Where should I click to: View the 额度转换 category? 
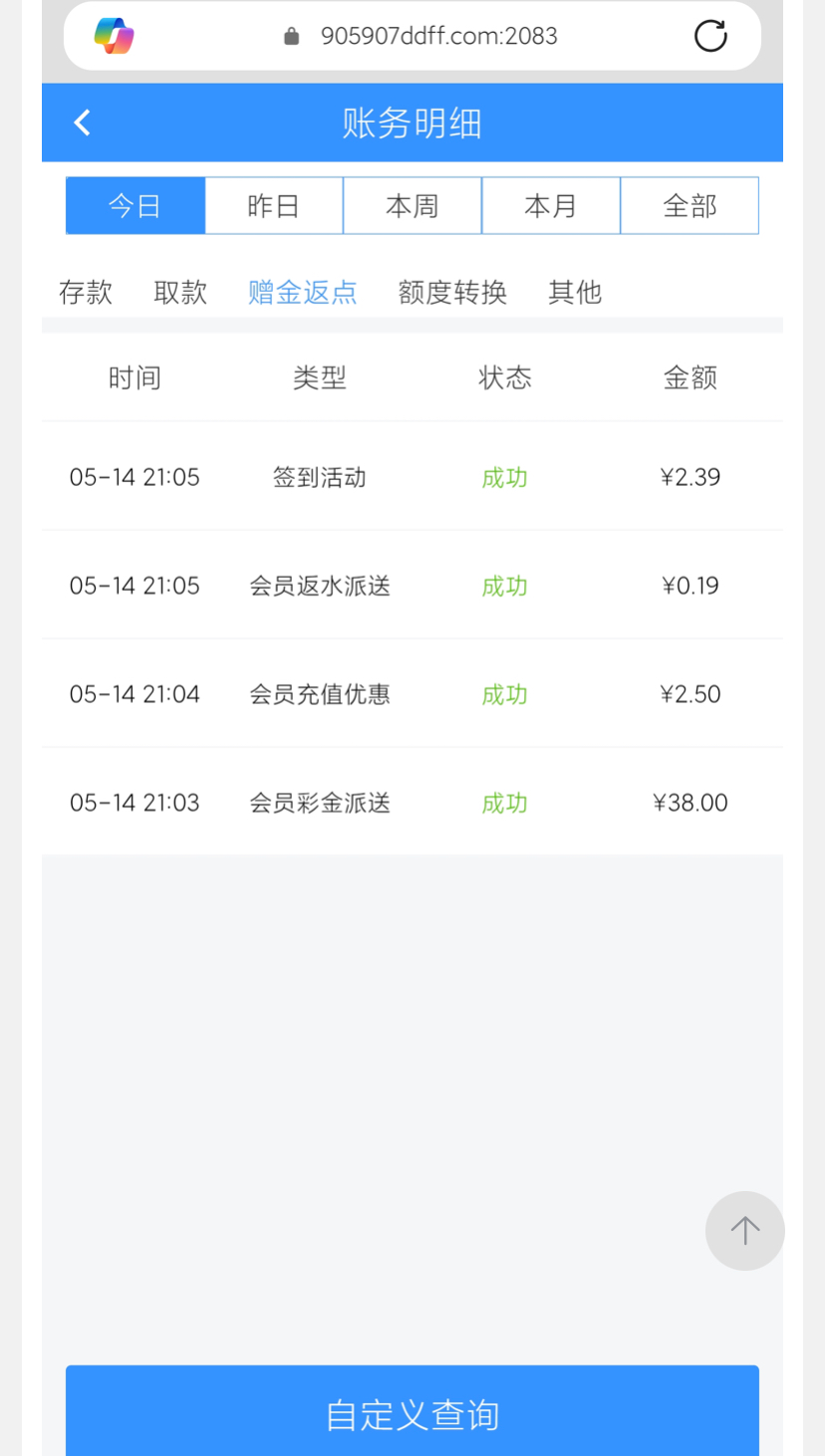pyautogui.click(x=452, y=292)
